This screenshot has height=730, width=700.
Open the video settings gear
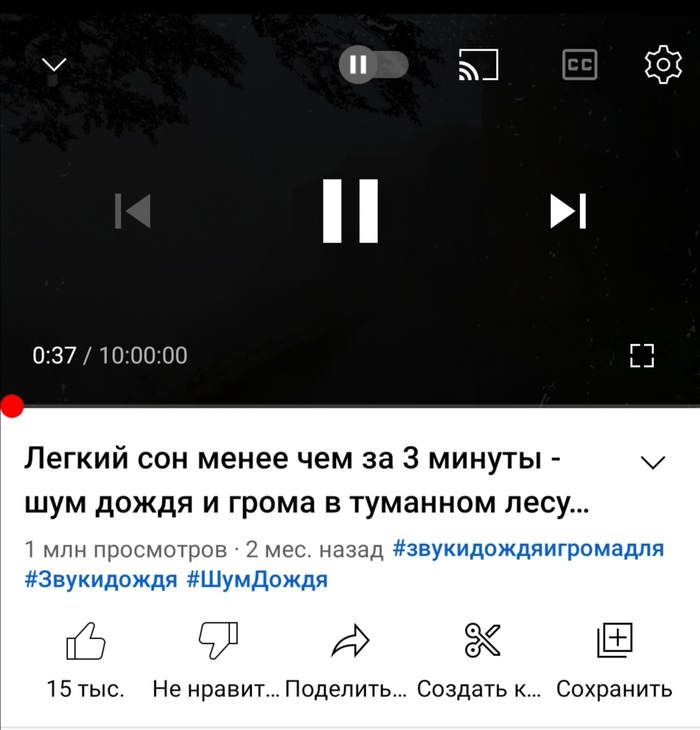tap(661, 65)
